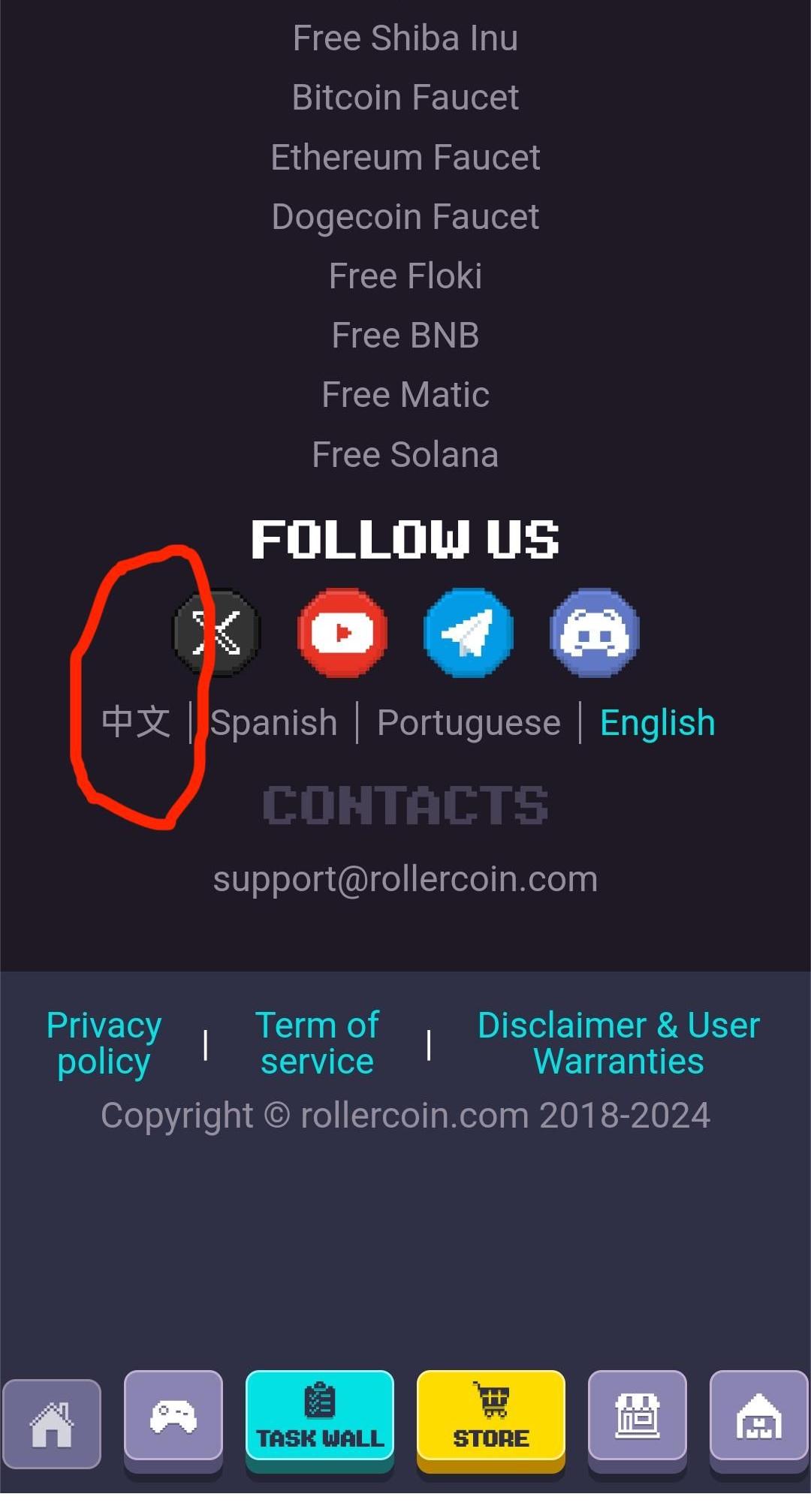Email support@rollercoin.com

pos(405,879)
